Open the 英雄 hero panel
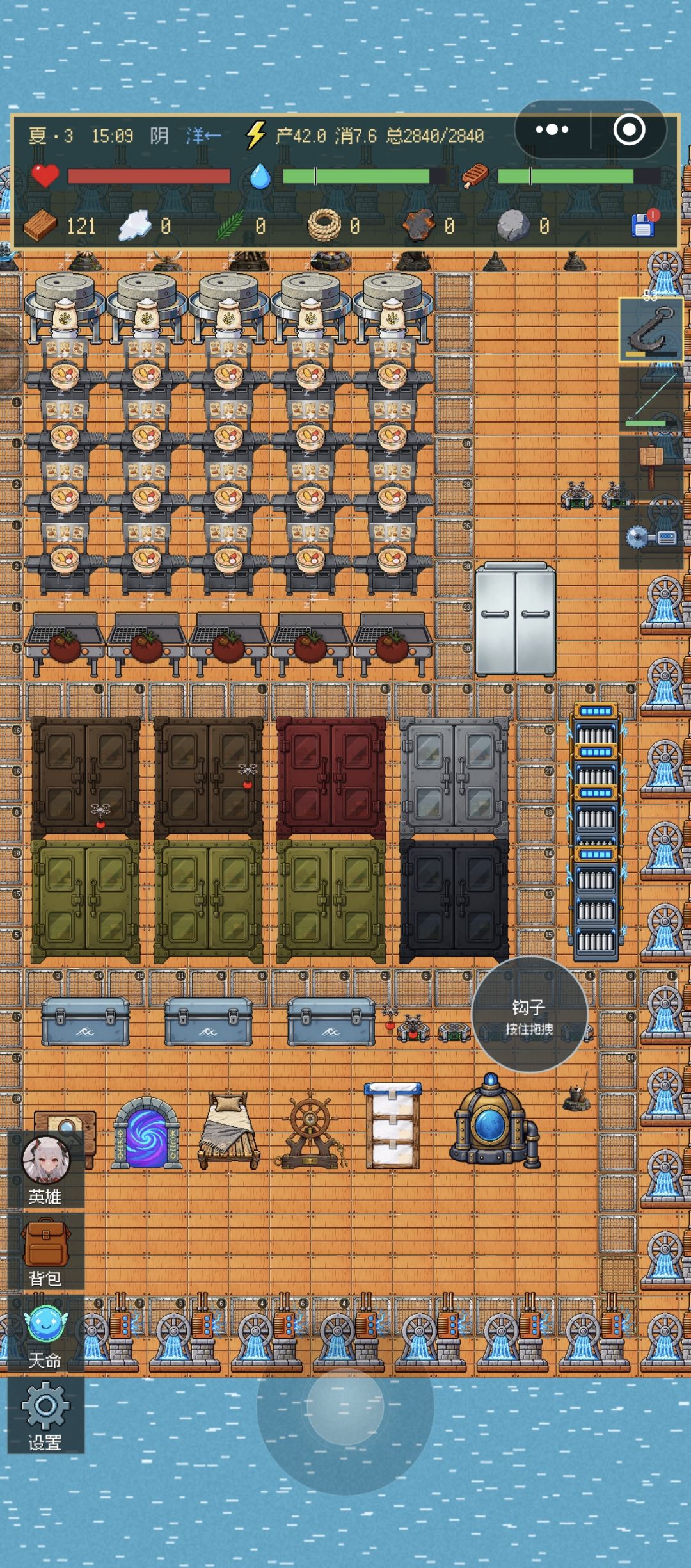The width and height of the screenshot is (691, 1568). (x=45, y=1170)
